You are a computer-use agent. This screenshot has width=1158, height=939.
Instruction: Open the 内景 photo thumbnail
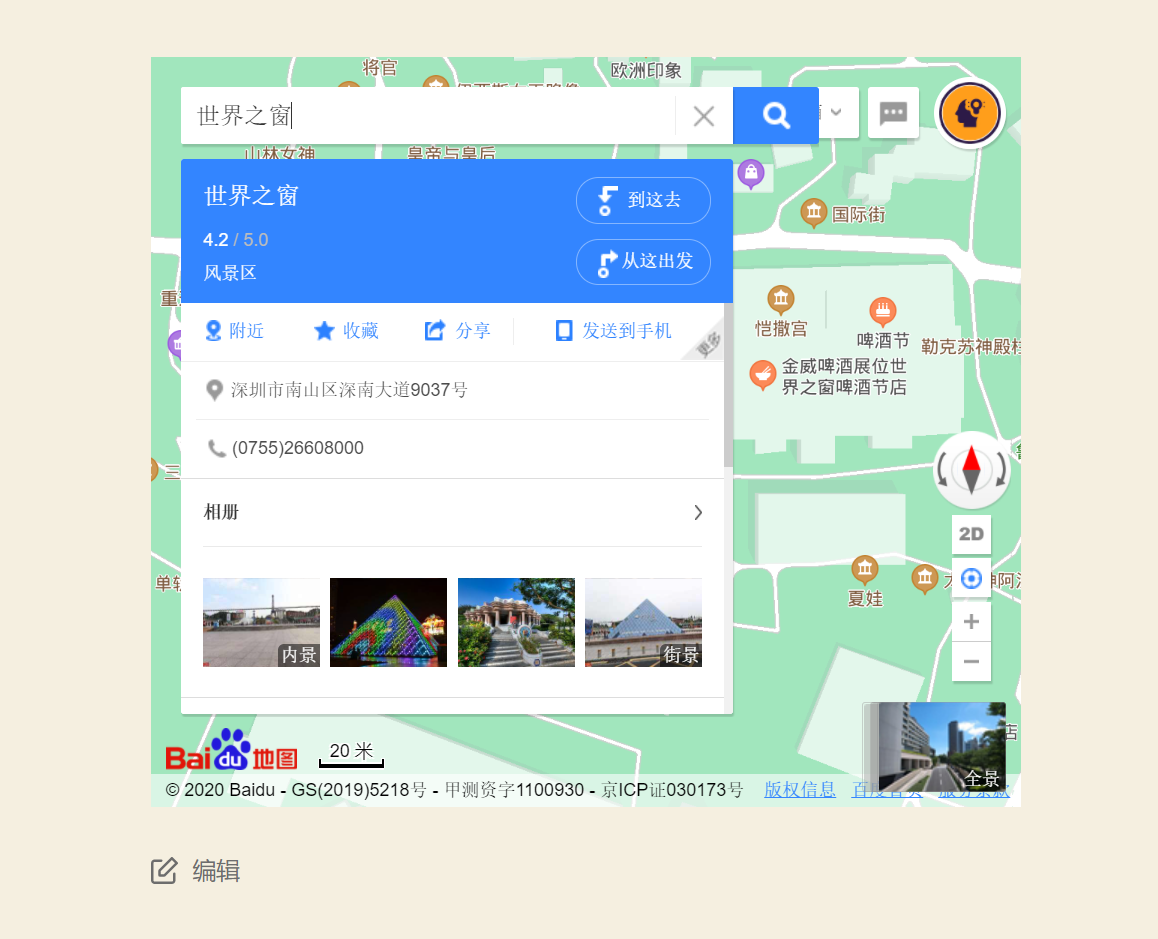point(261,622)
